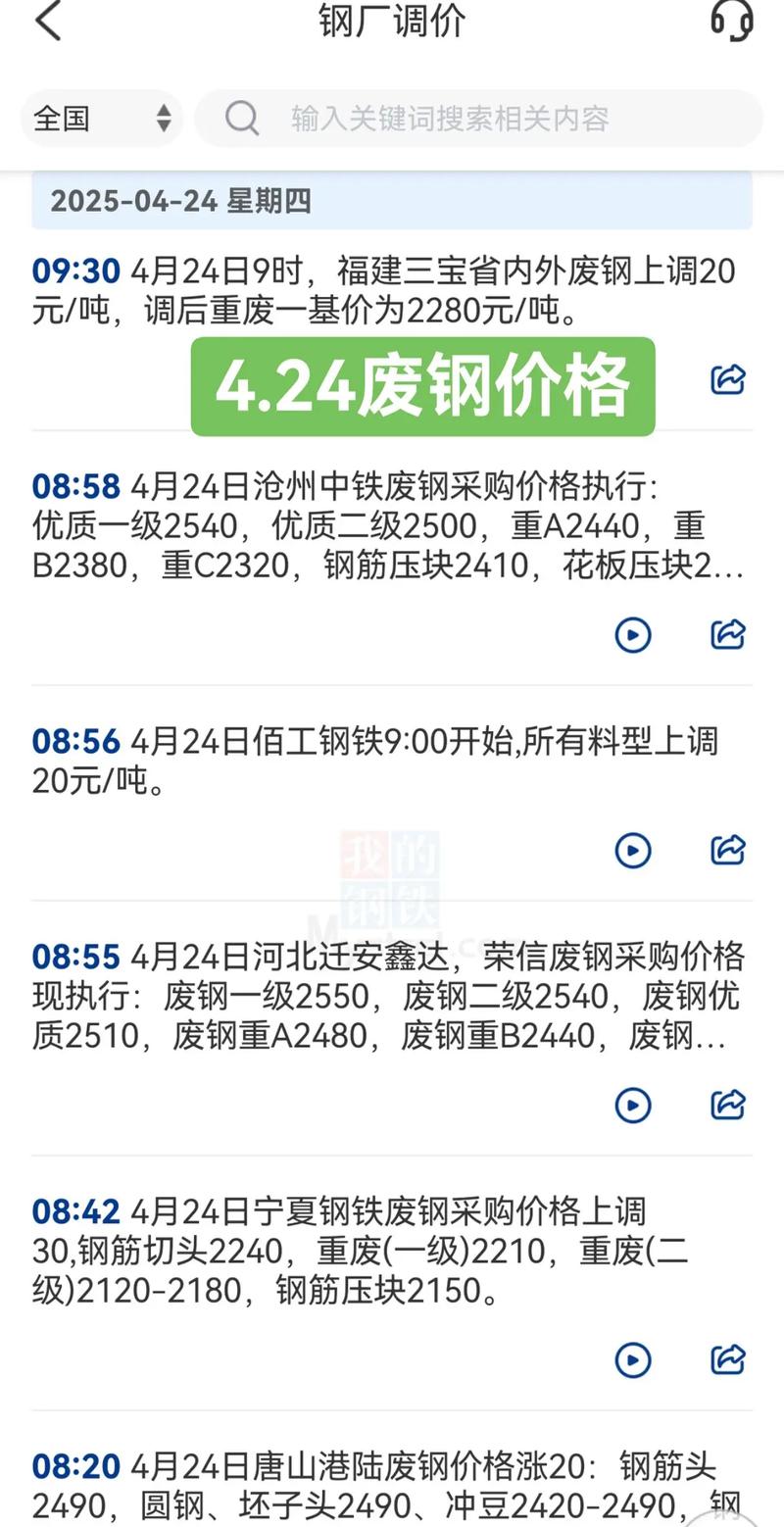Select the 钢厂调价 page title
784x1527 pixels.
(x=392, y=23)
